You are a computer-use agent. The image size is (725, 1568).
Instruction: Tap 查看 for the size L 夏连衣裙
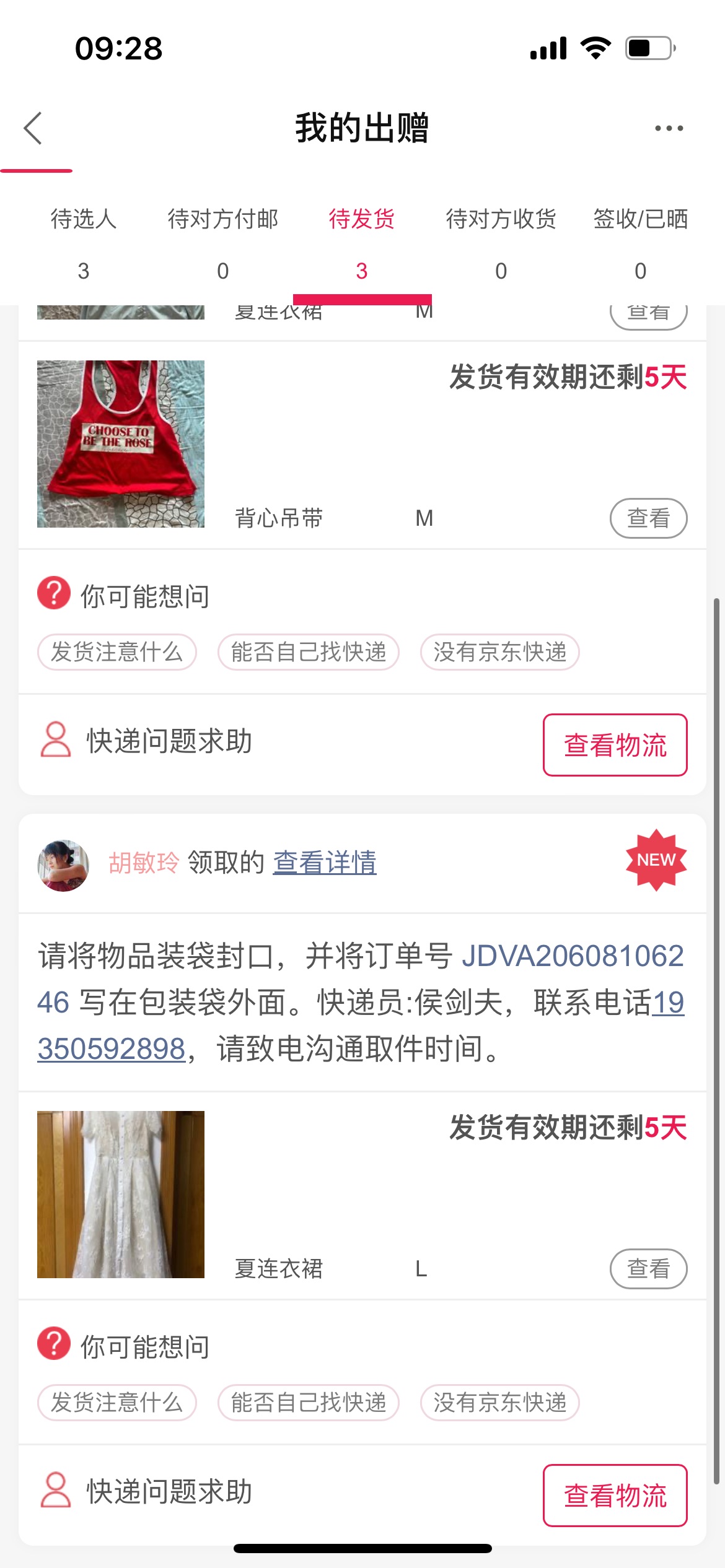click(x=649, y=1269)
